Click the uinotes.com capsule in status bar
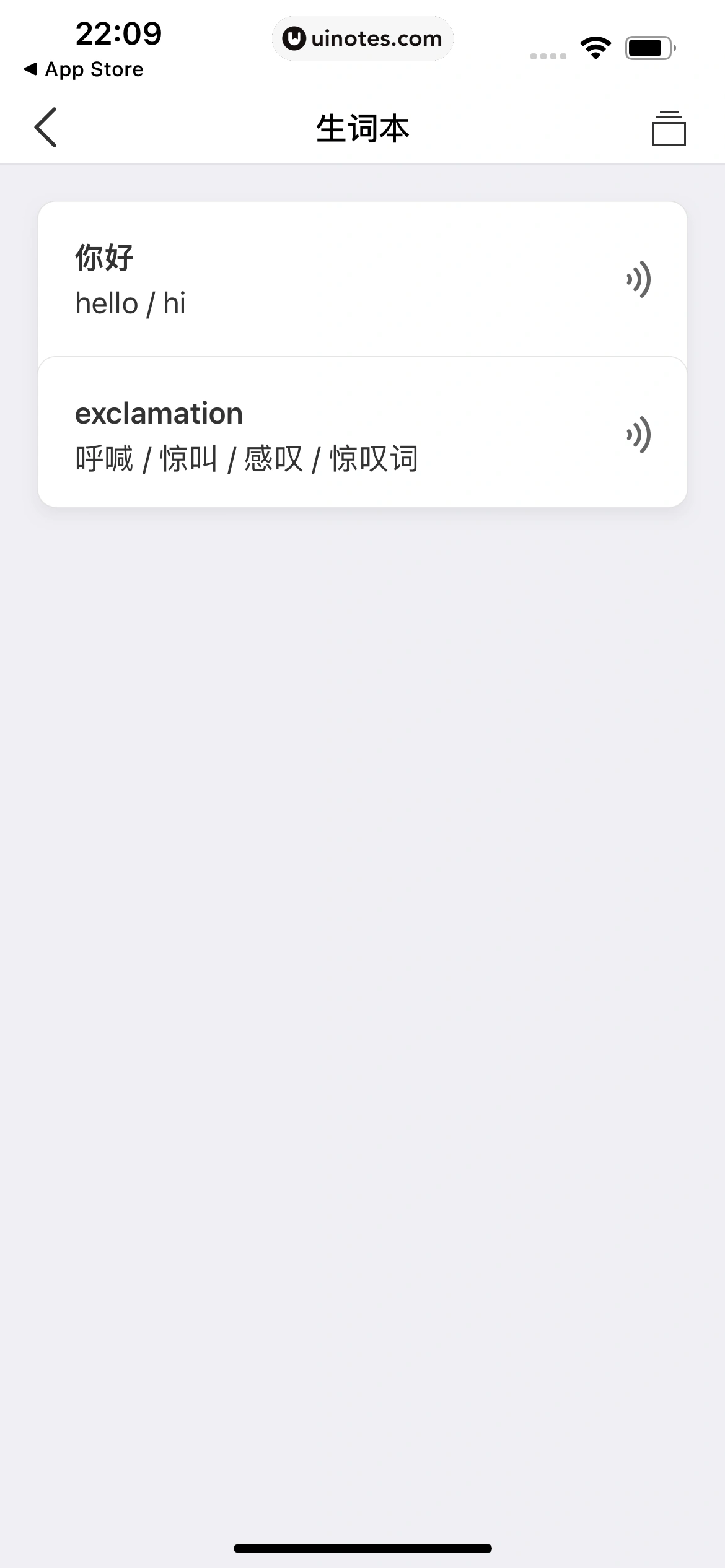The width and height of the screenshot is (725, 1568). point(362,38)
